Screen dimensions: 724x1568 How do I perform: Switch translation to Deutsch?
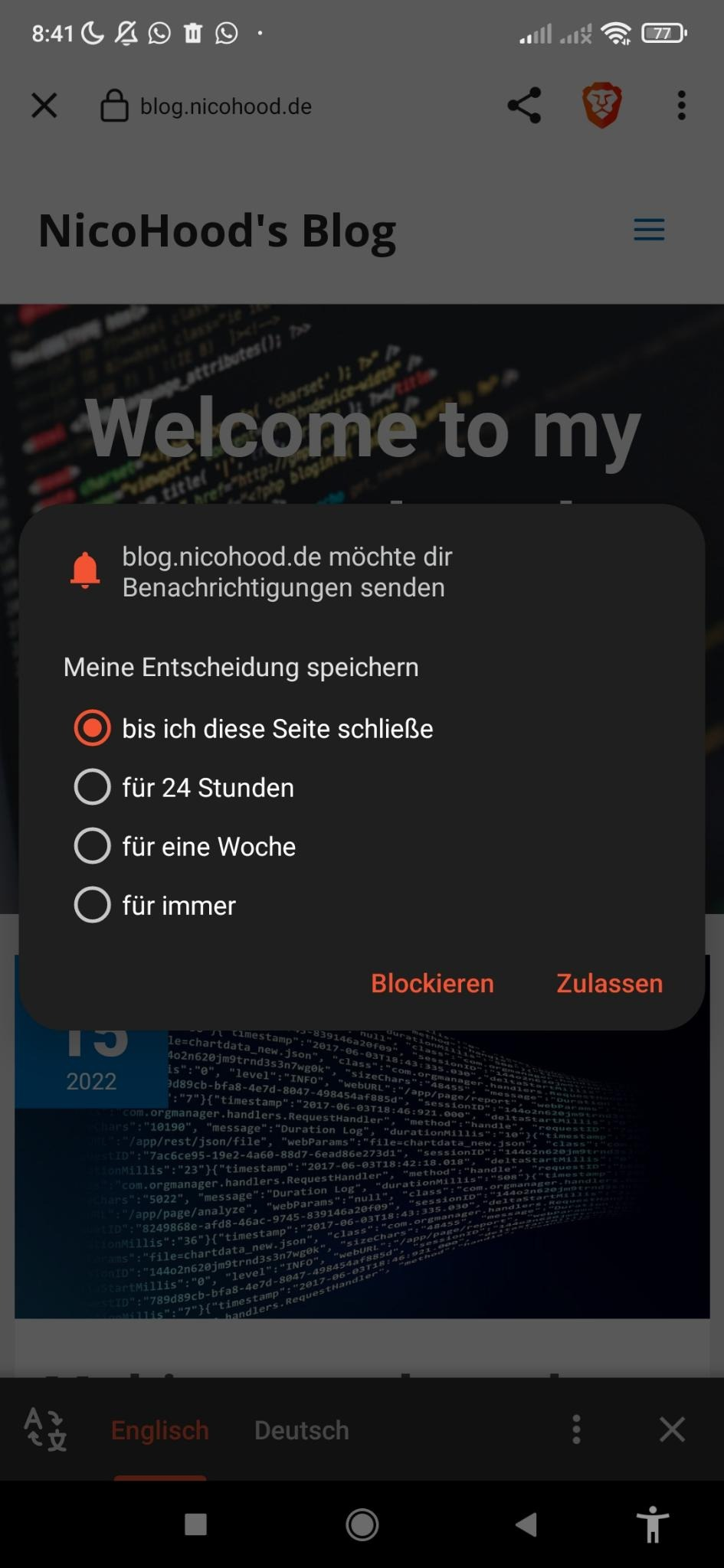coord(300,1430)
